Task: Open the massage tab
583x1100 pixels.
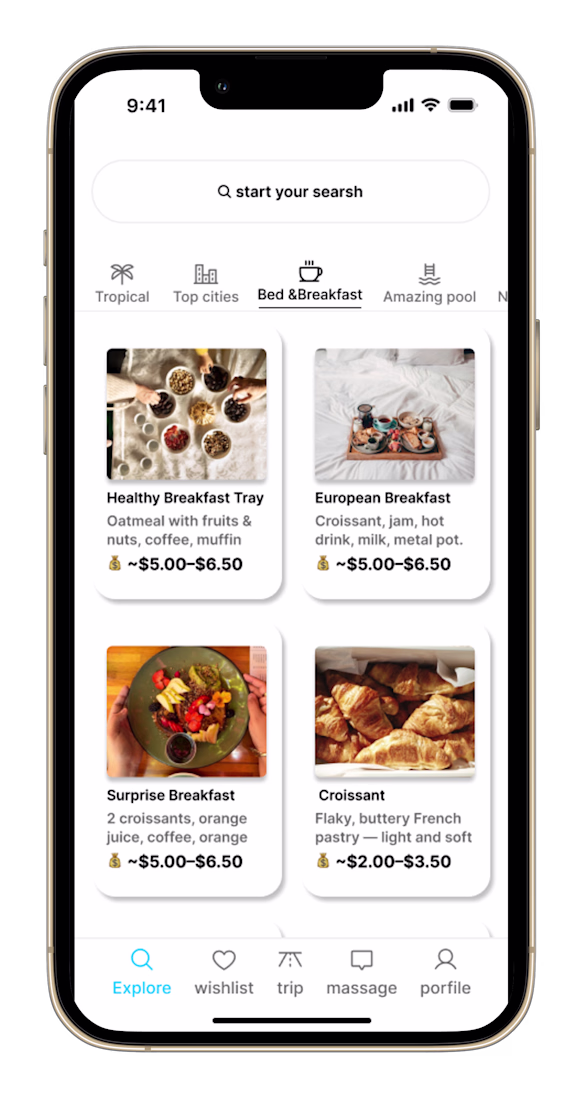Action: coord(361,972)
